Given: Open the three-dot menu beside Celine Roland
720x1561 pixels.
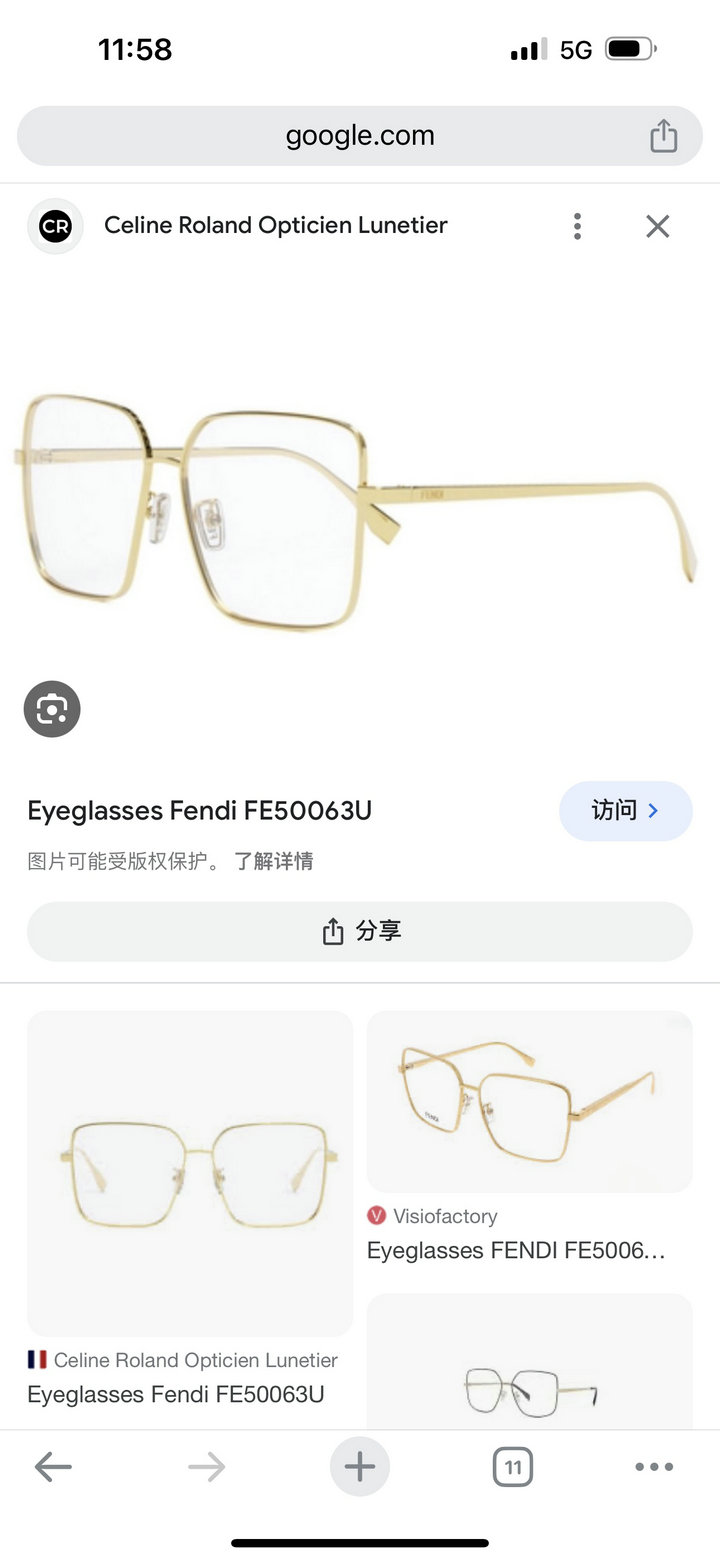Looking at the screenshot, I should click(577, 226).
